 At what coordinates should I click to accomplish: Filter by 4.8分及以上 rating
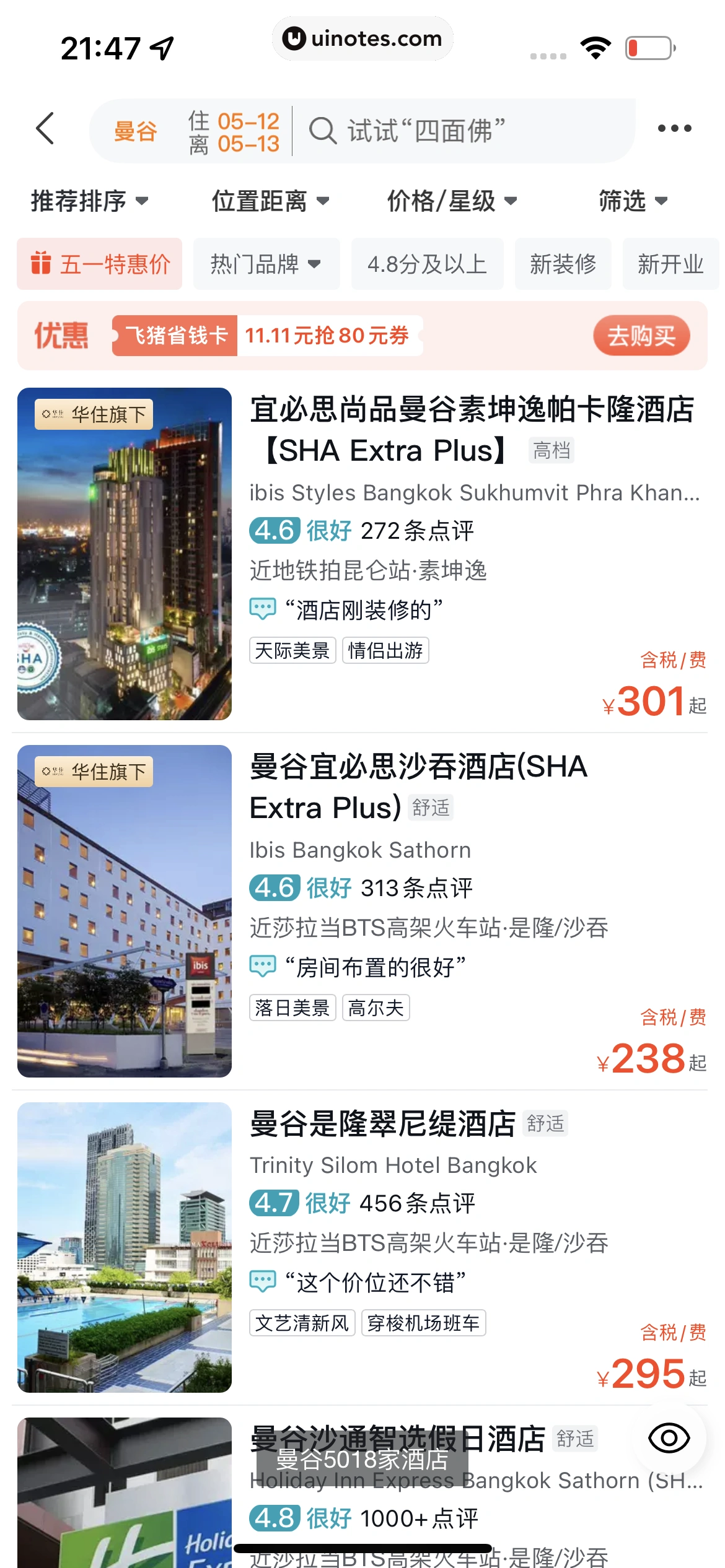click(x=427, y=264)
